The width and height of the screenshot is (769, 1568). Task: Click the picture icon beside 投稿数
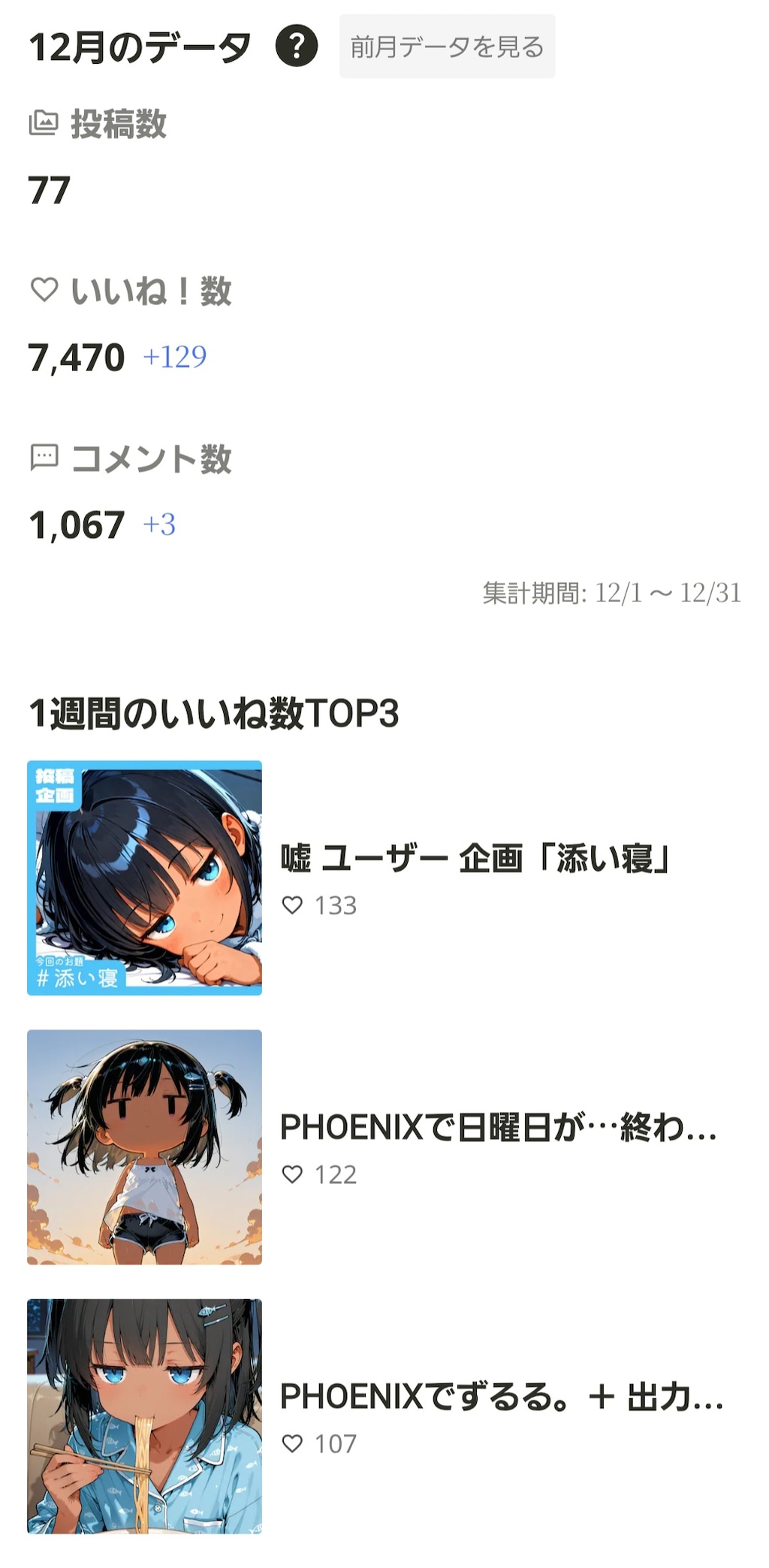(x=43, y=122)
